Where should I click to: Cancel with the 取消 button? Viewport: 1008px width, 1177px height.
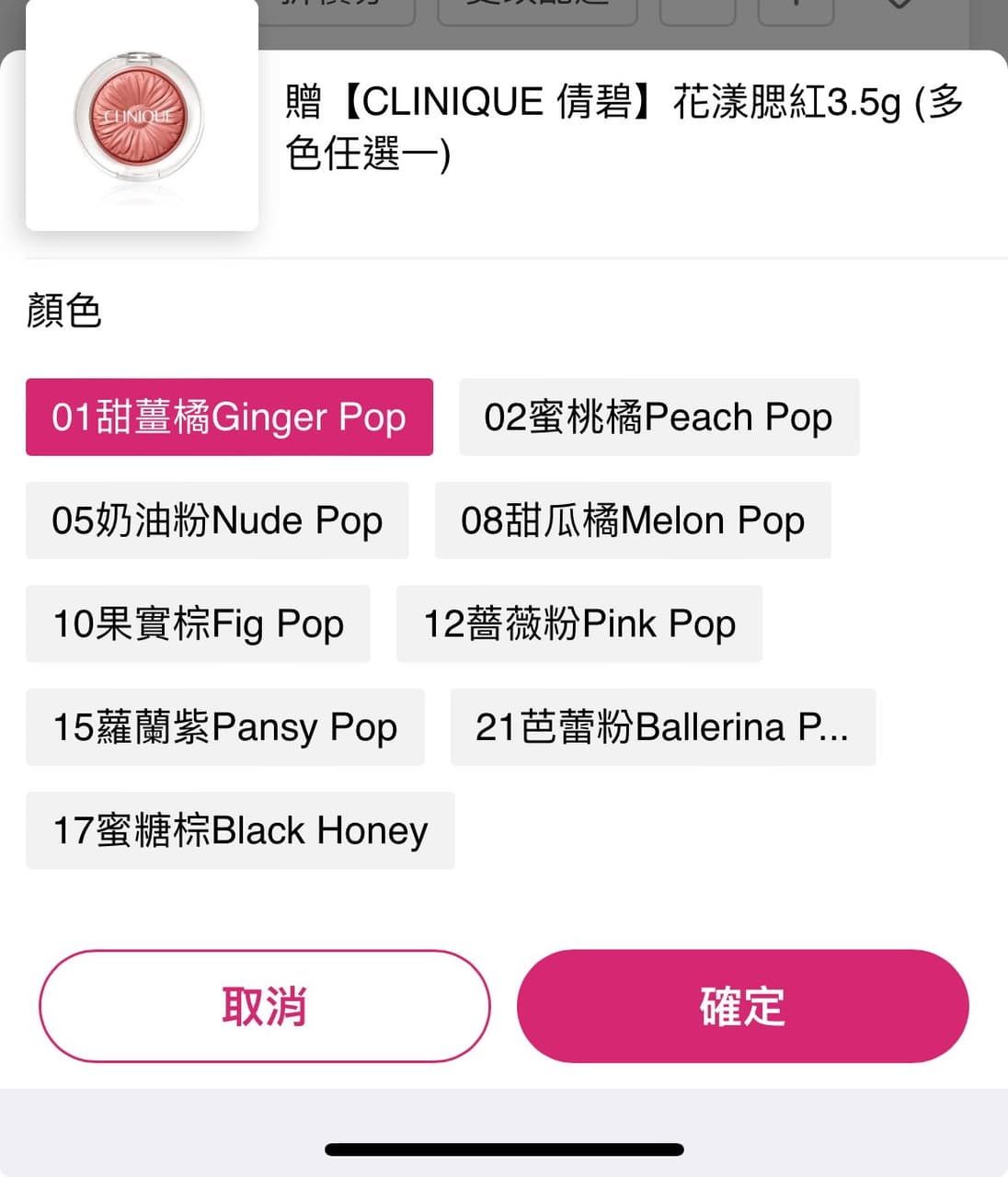pos(264,1006)
